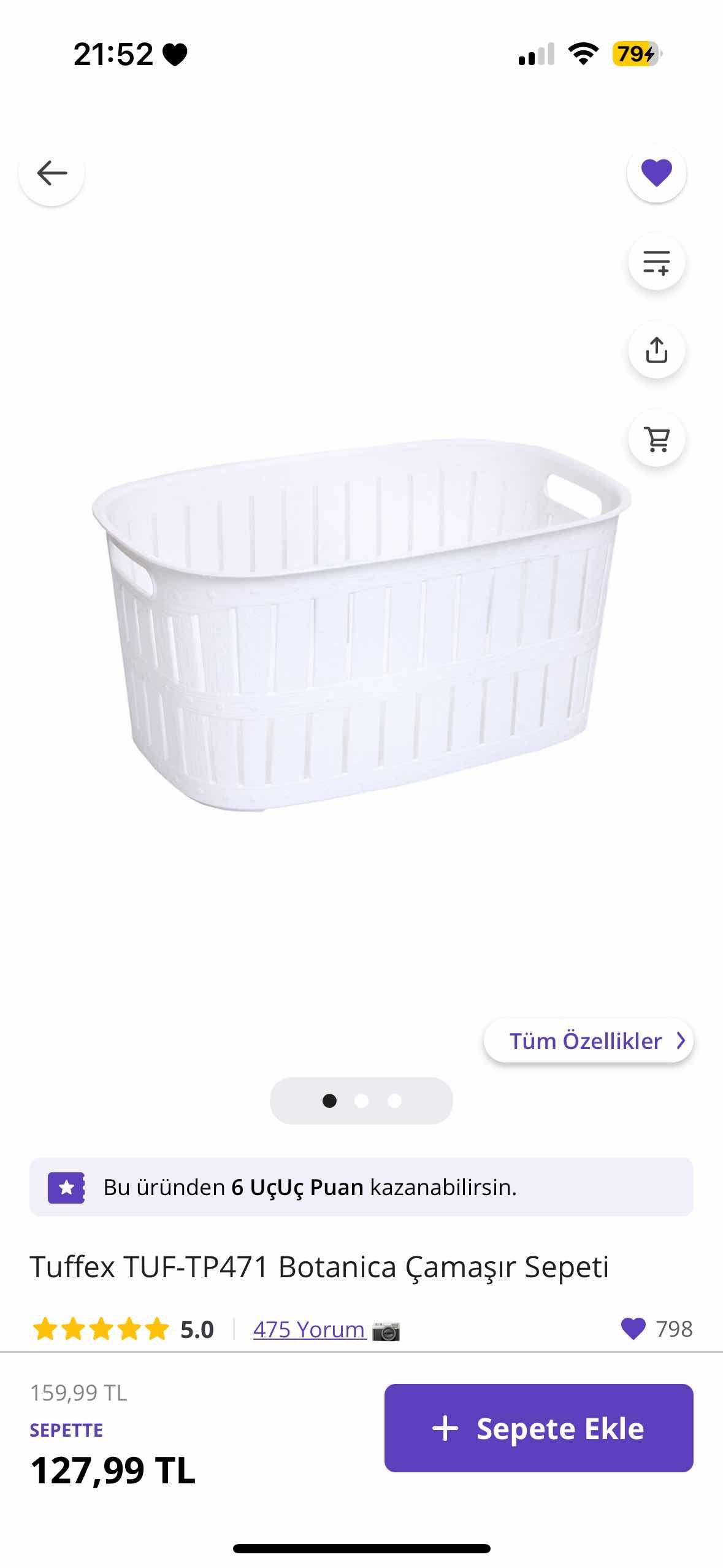Tap the image page indicator dots
The height and width of the screenshot is (1568, 723).
tap(361, 1101)
